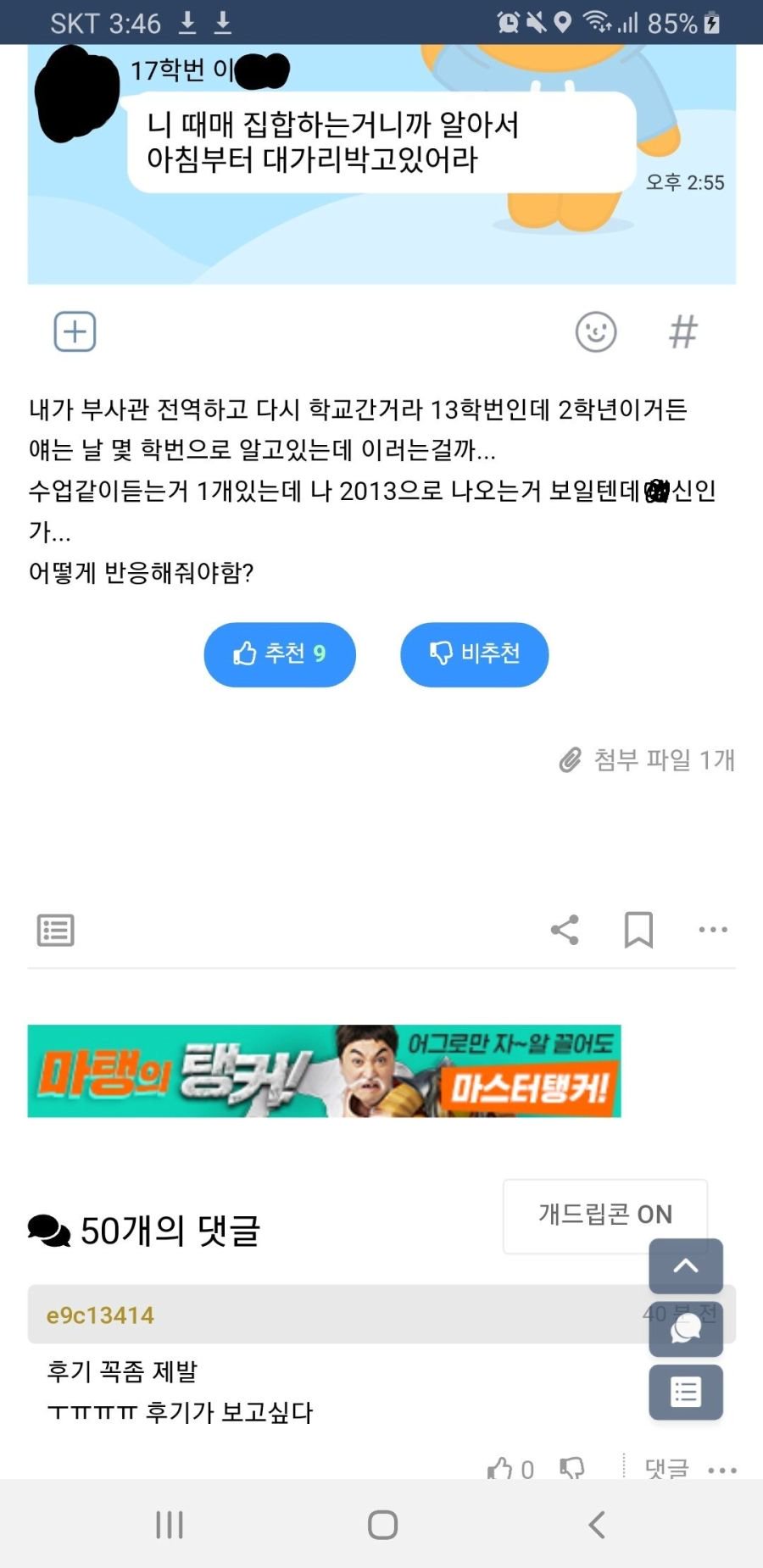The image size is (763, 1568).
Task: Share this post
Action: [565, 930]
